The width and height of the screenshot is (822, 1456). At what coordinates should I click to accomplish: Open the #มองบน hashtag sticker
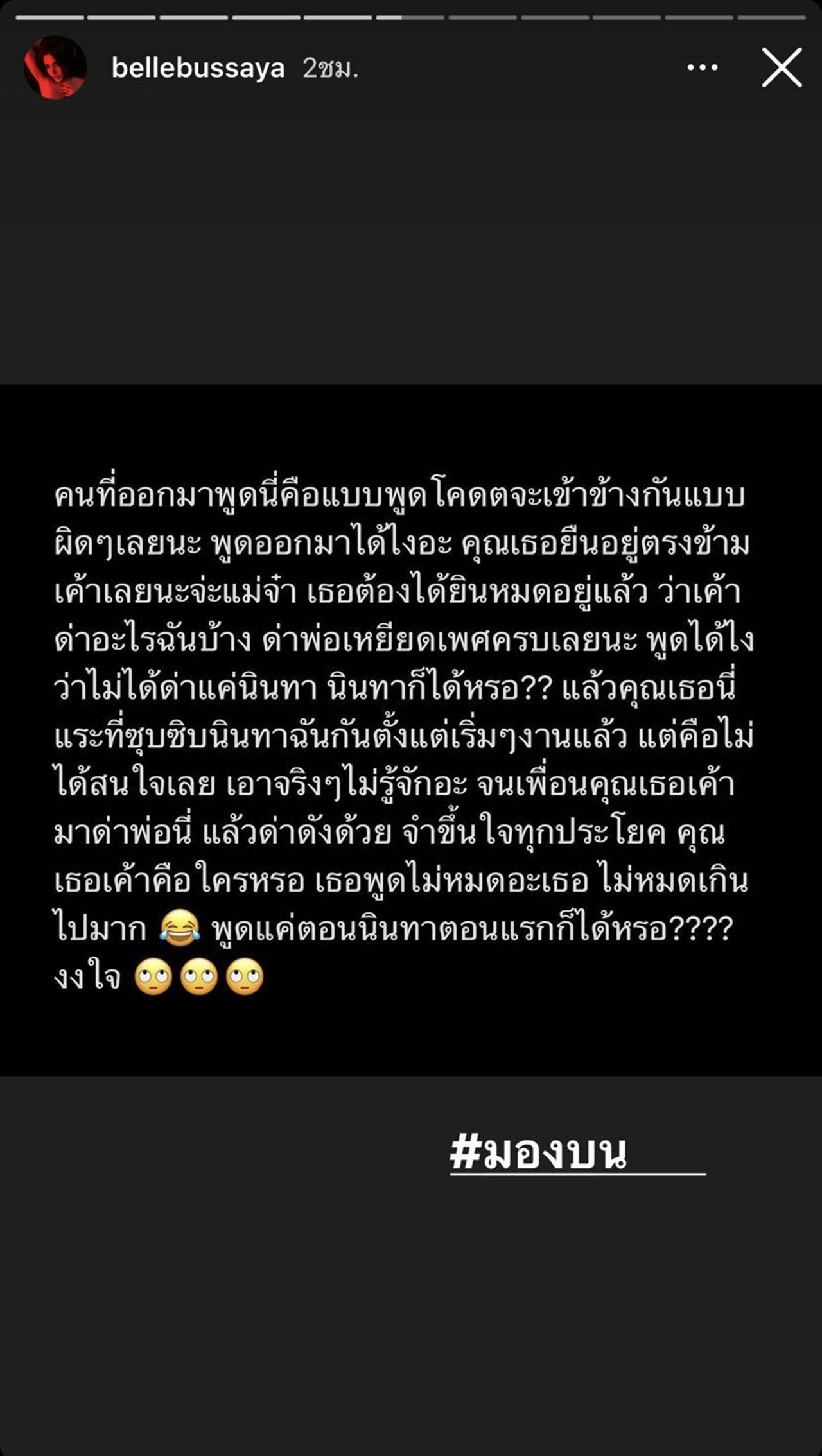(538, 1152)
